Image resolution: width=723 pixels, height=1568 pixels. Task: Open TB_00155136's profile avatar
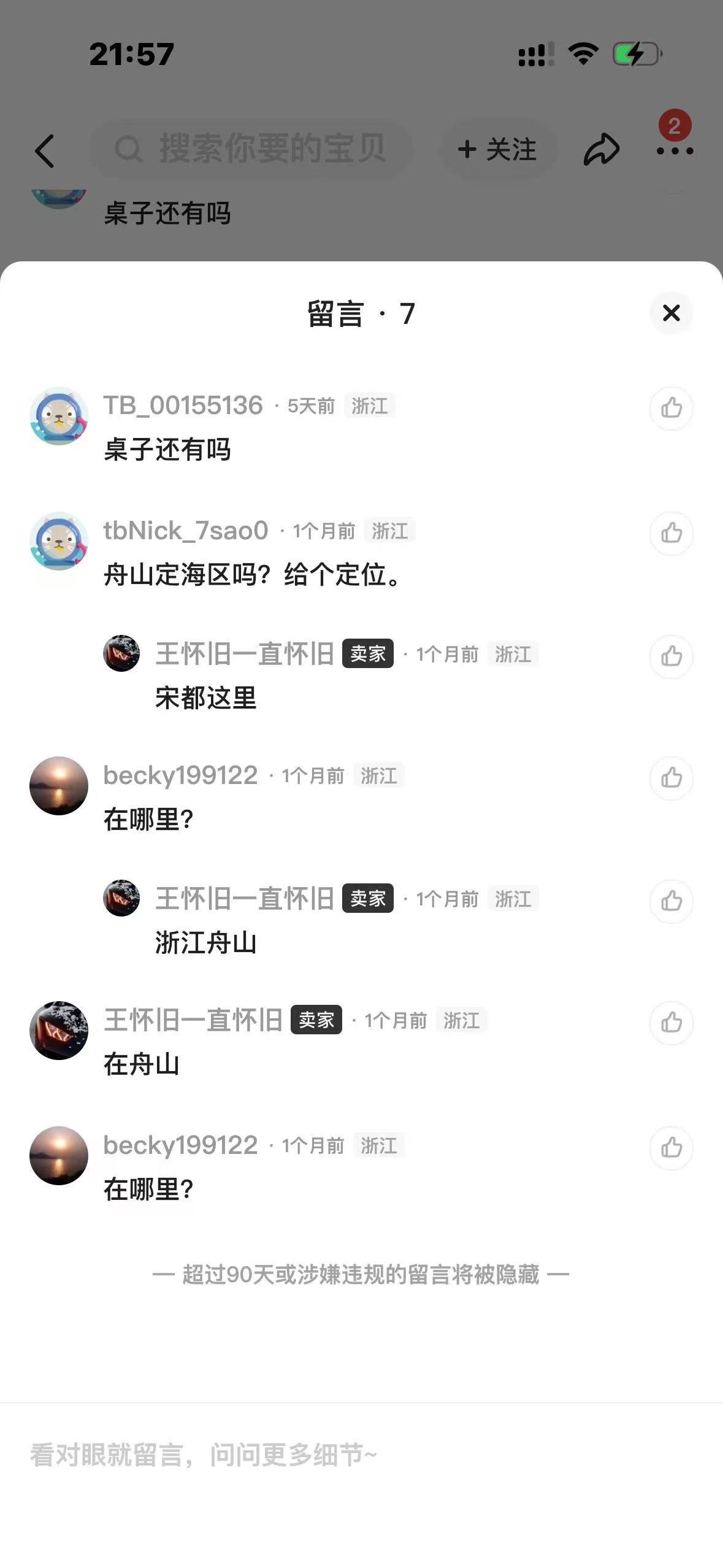[x=59, y=416]
